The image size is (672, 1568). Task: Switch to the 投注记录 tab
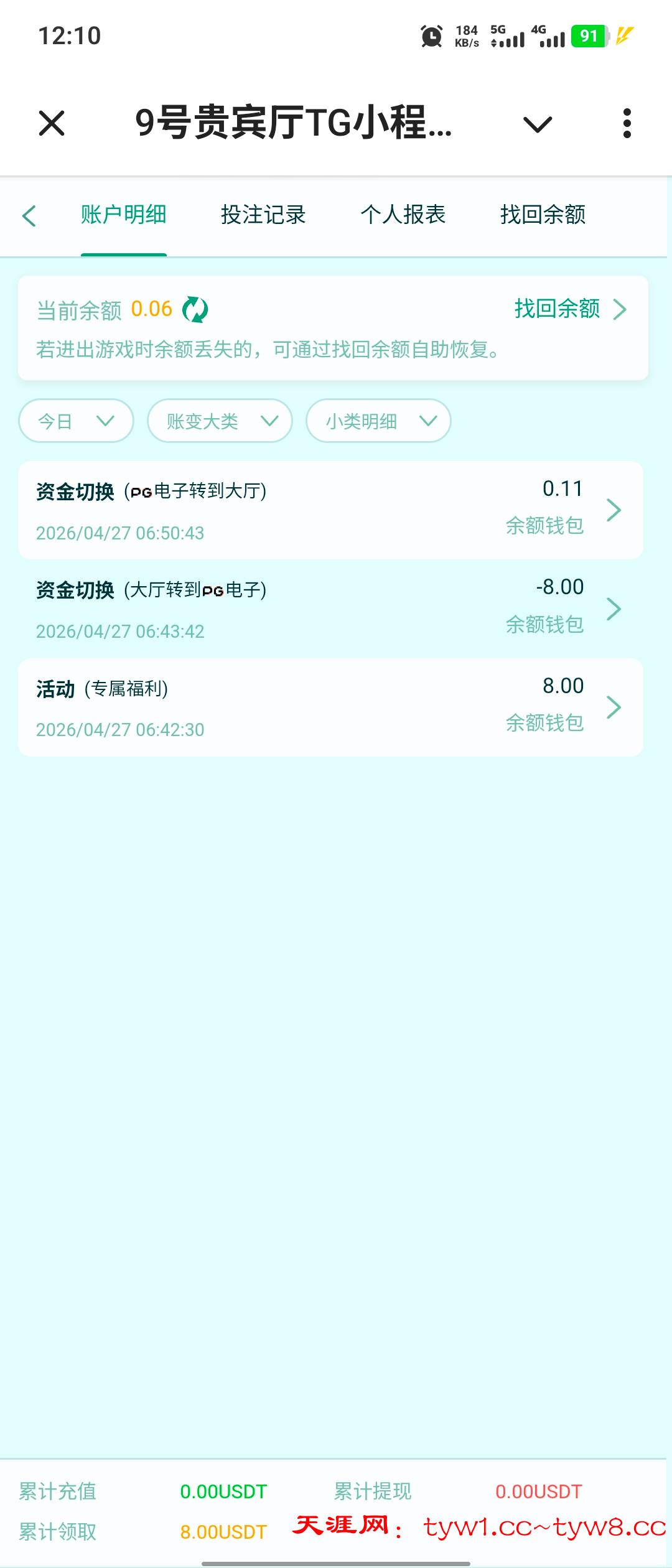(x=263, y=215)
